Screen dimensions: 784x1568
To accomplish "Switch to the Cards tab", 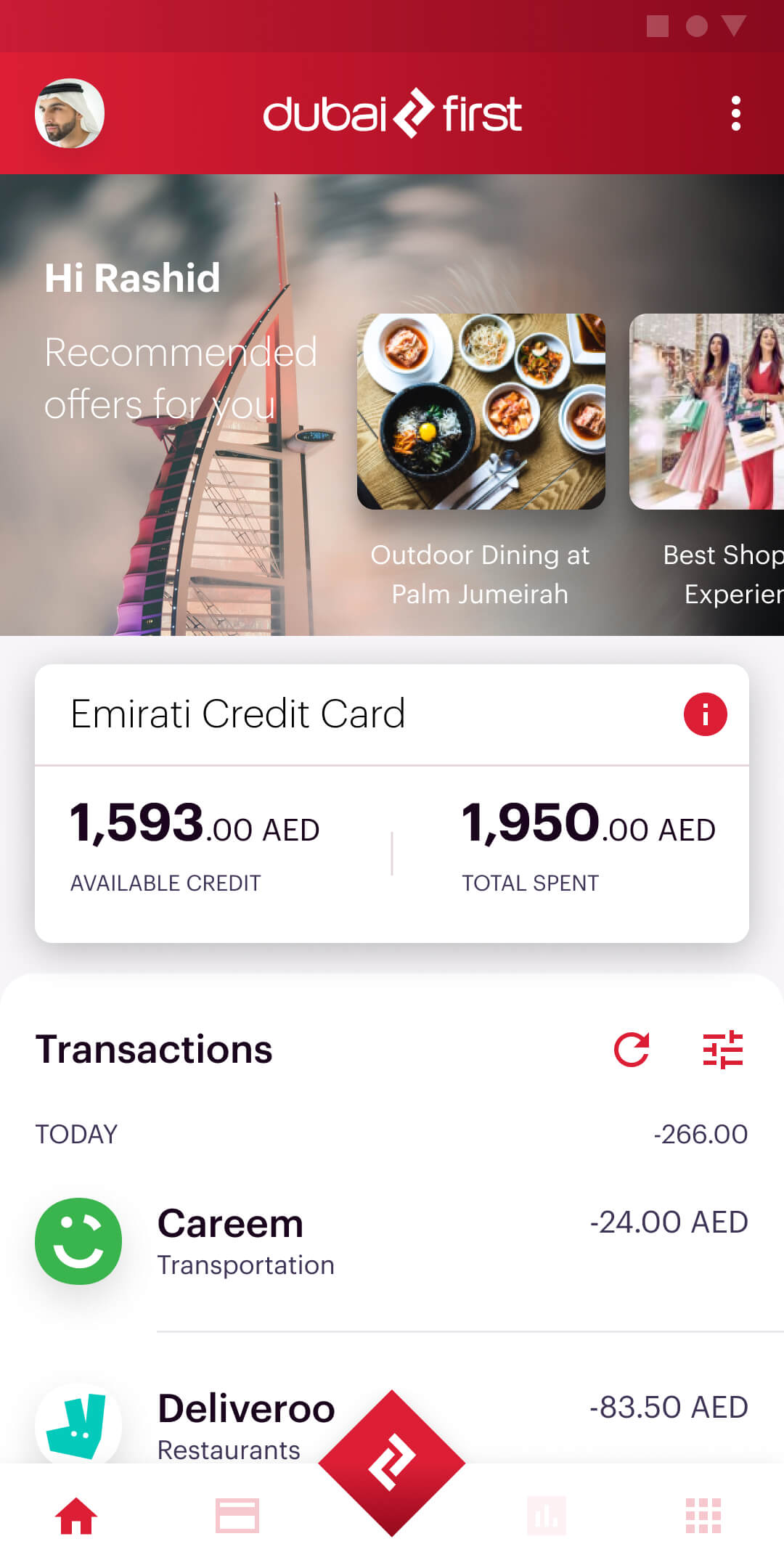I will pyautogui.click(x=237, y=1516).
